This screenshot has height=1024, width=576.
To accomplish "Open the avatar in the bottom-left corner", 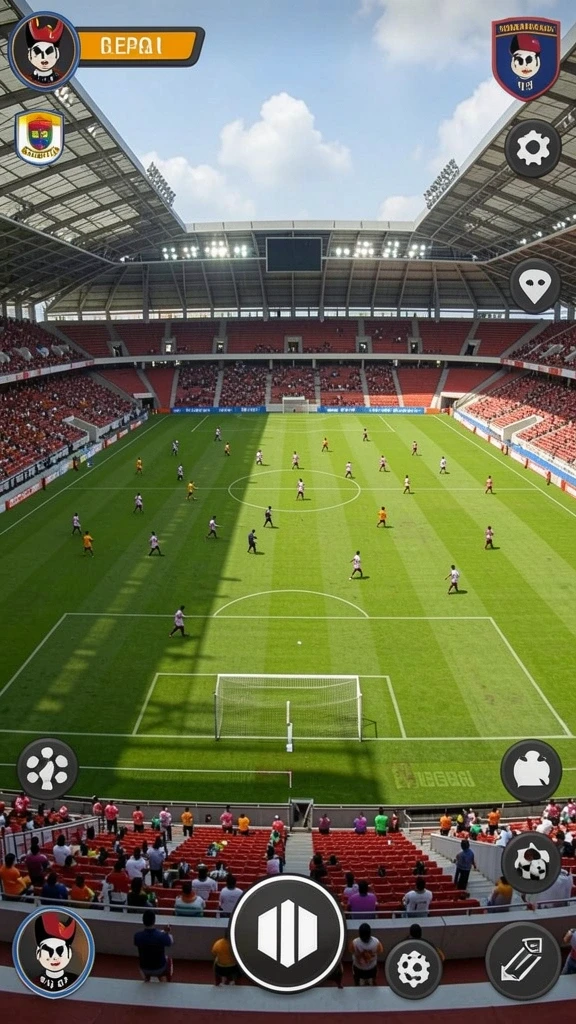I will 54,952.
